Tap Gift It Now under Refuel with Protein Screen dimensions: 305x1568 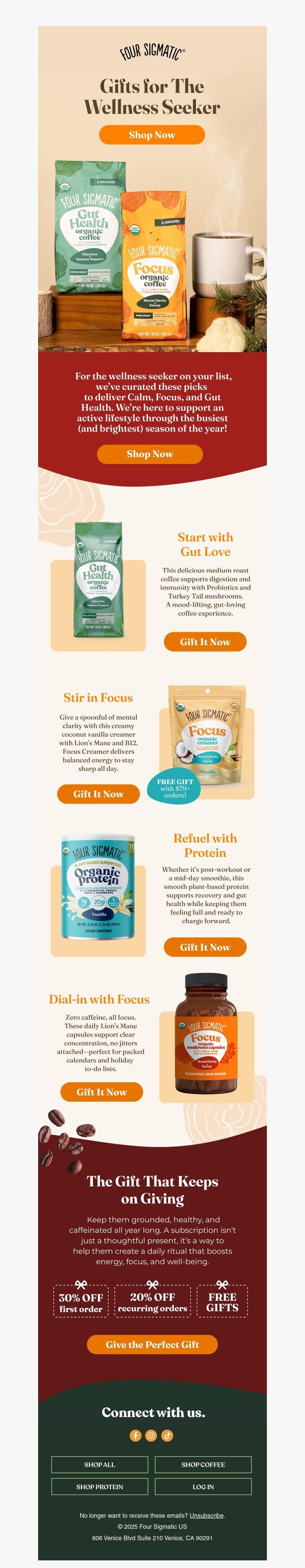tap(205, 946)
